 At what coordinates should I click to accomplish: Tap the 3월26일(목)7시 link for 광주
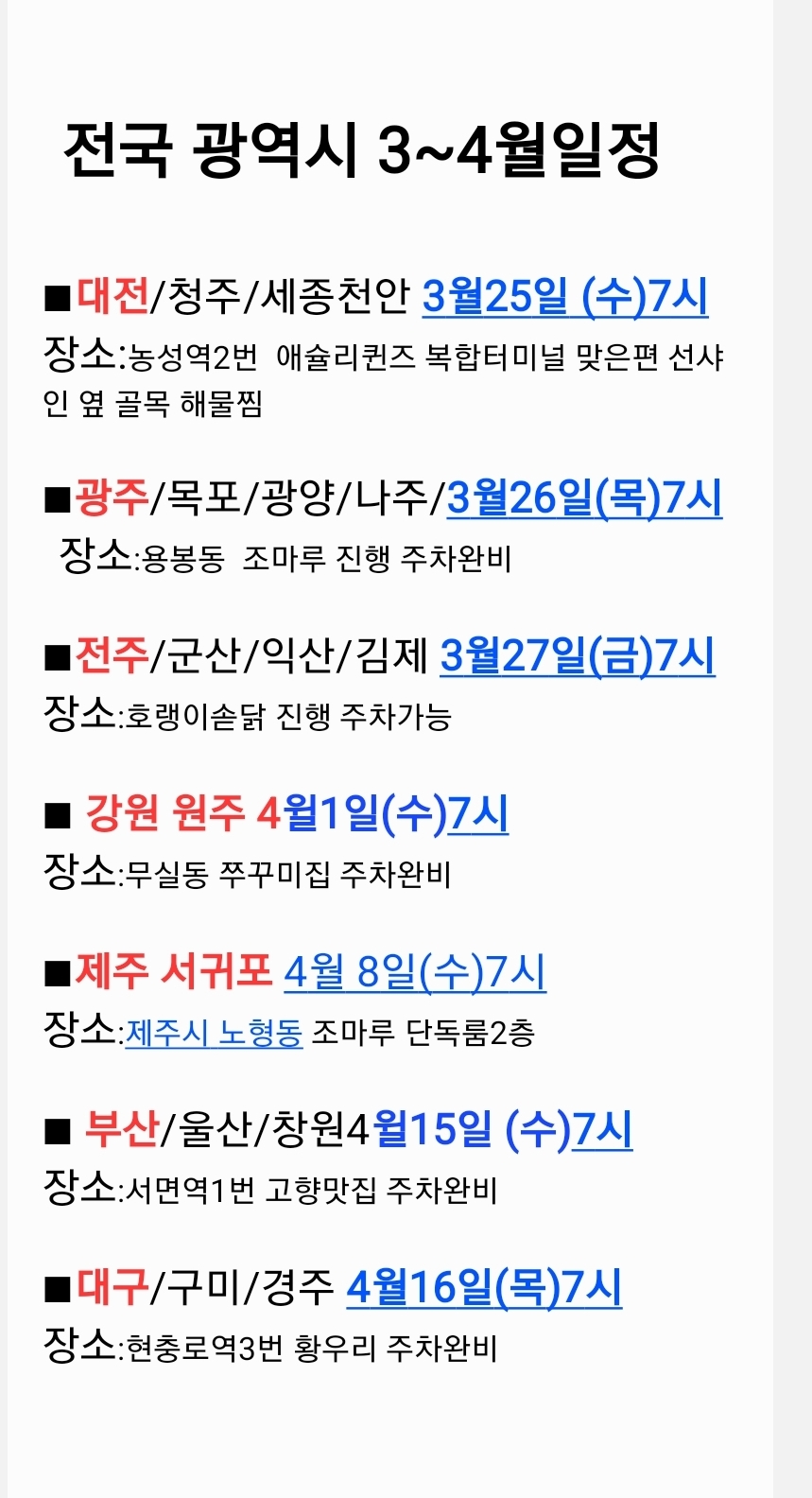pyautogui.click(x=583, y=498)
